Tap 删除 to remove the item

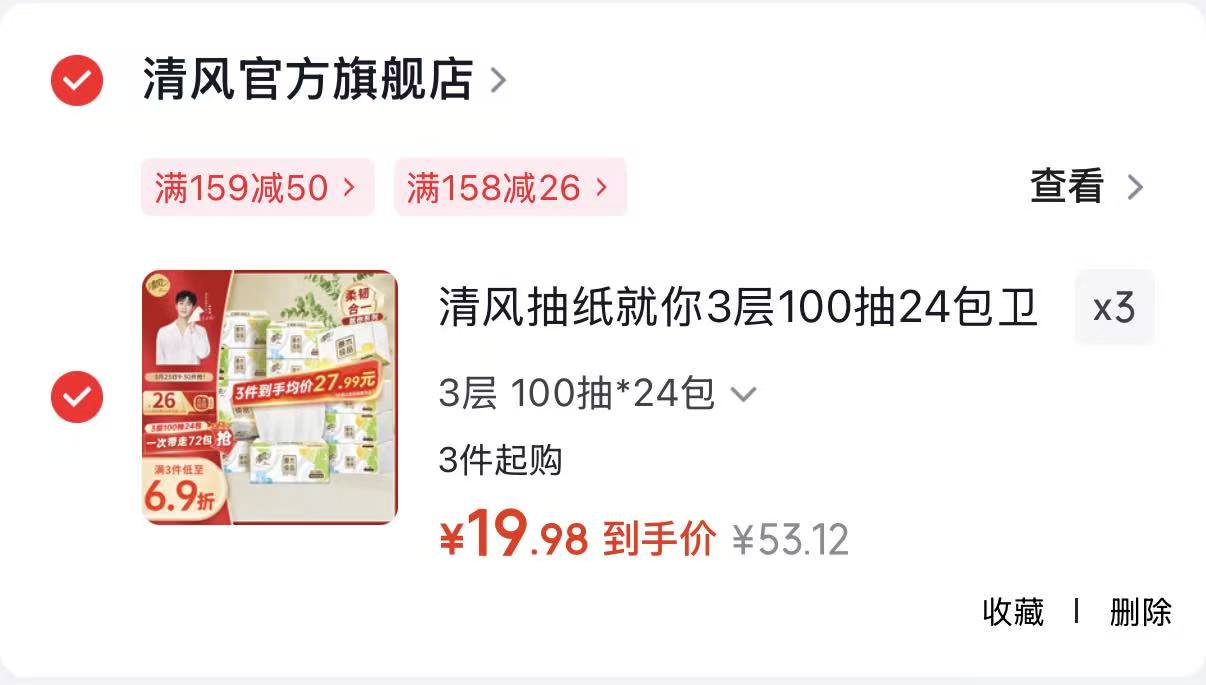tap(1140, 612)
